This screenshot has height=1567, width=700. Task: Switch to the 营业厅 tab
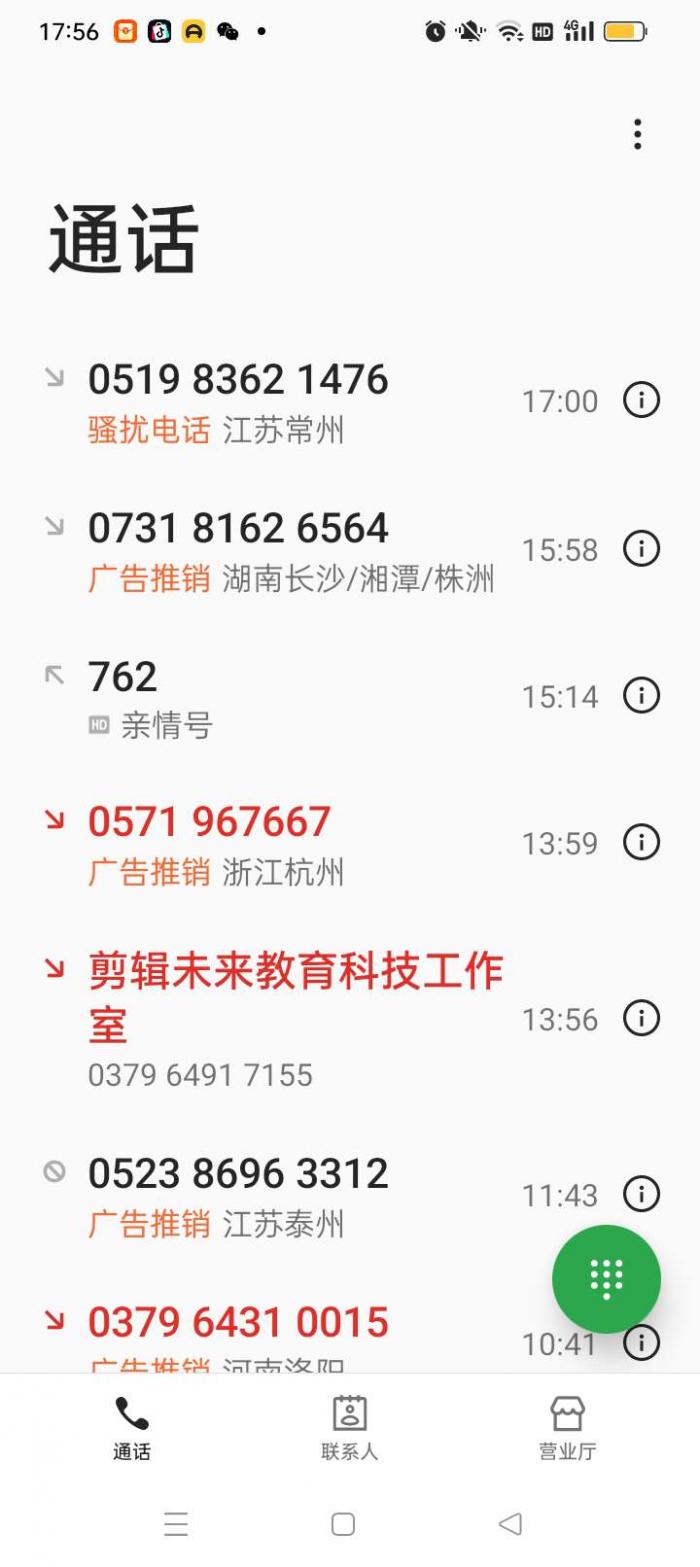click(567, 1427)
